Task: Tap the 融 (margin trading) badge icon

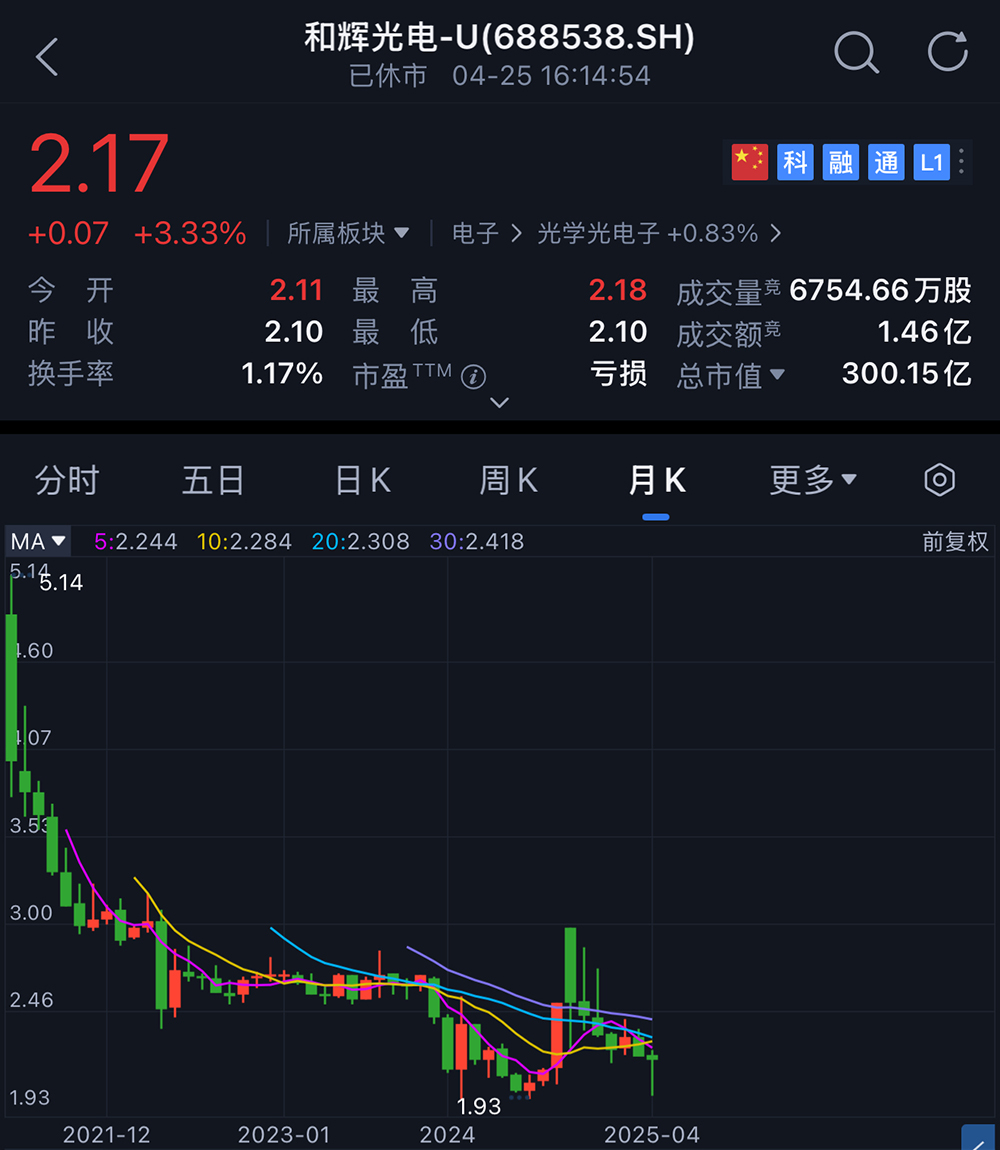Action: (x=840, y=162)
